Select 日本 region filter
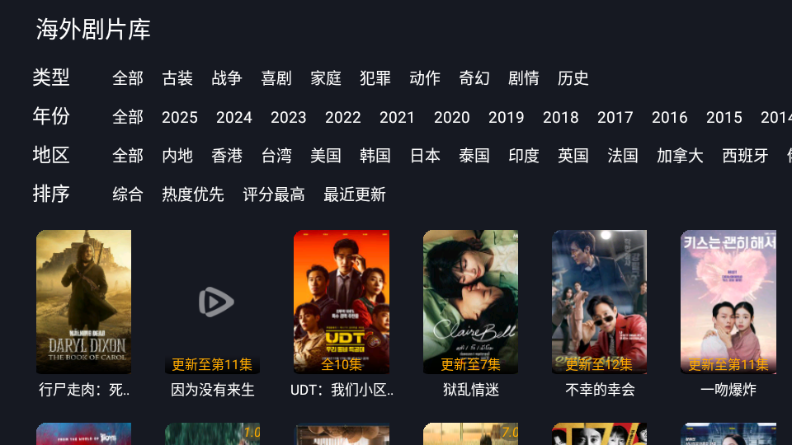Viewport: 792px width, 445px height. pos(425,156)
